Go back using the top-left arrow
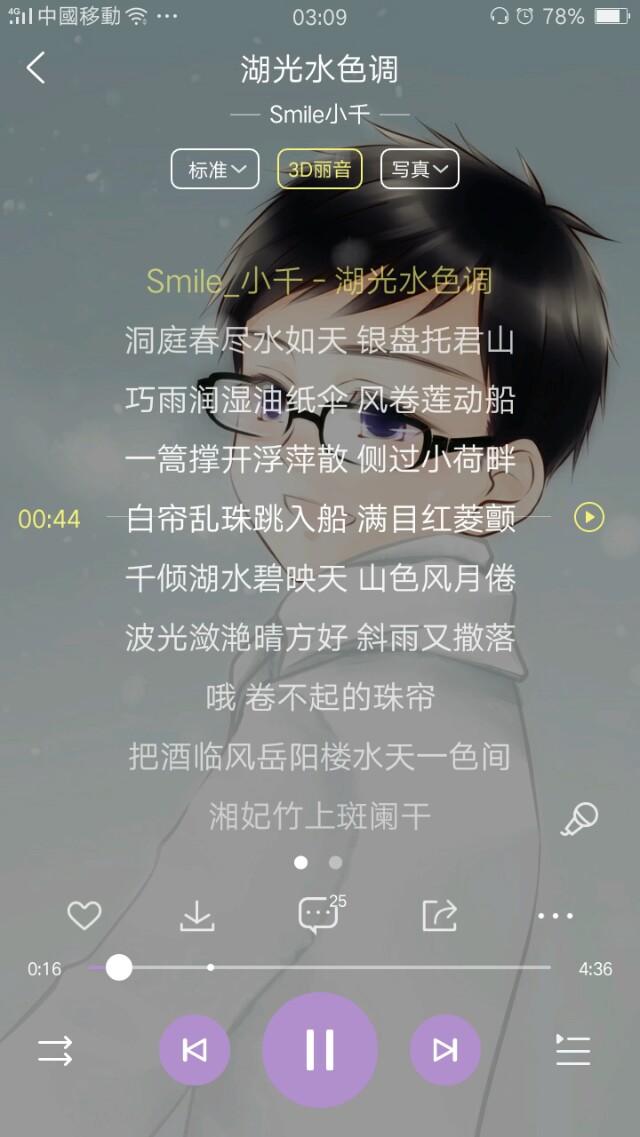 click(x=36, y=68)
